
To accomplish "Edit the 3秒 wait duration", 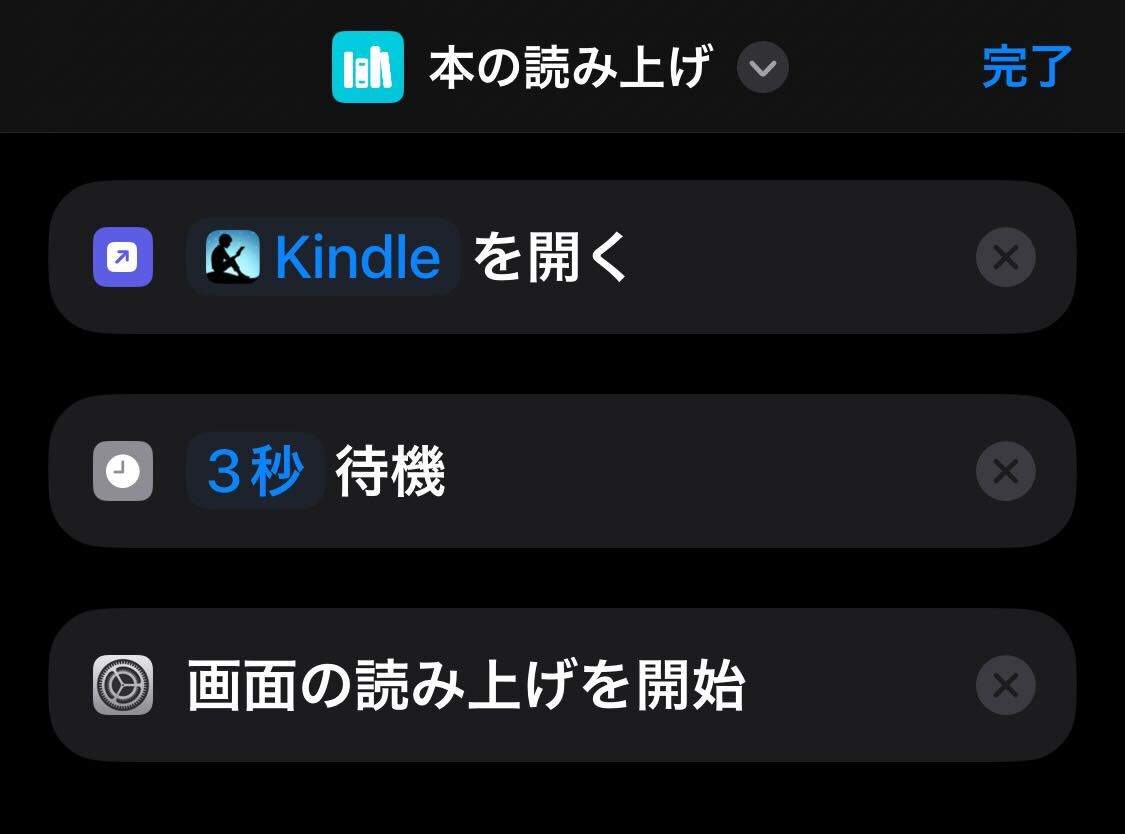I will tap(255, 471).
